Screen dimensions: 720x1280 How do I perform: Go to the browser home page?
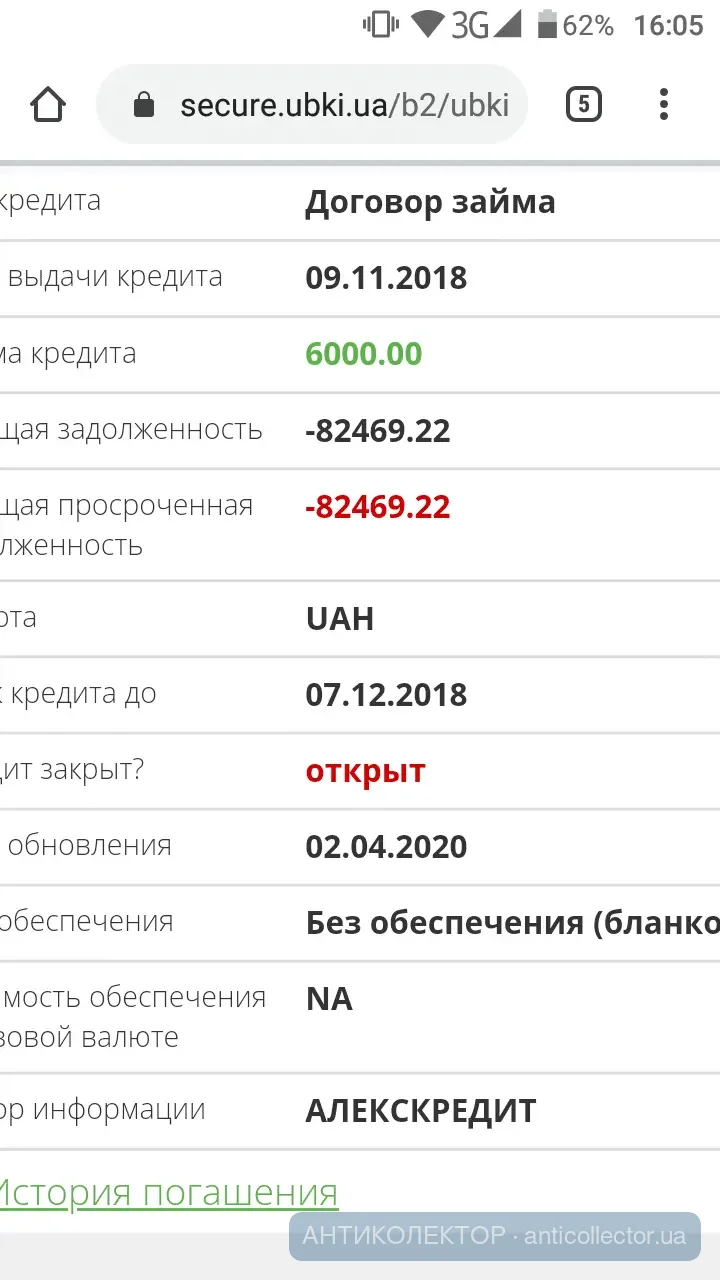[48, 105]
